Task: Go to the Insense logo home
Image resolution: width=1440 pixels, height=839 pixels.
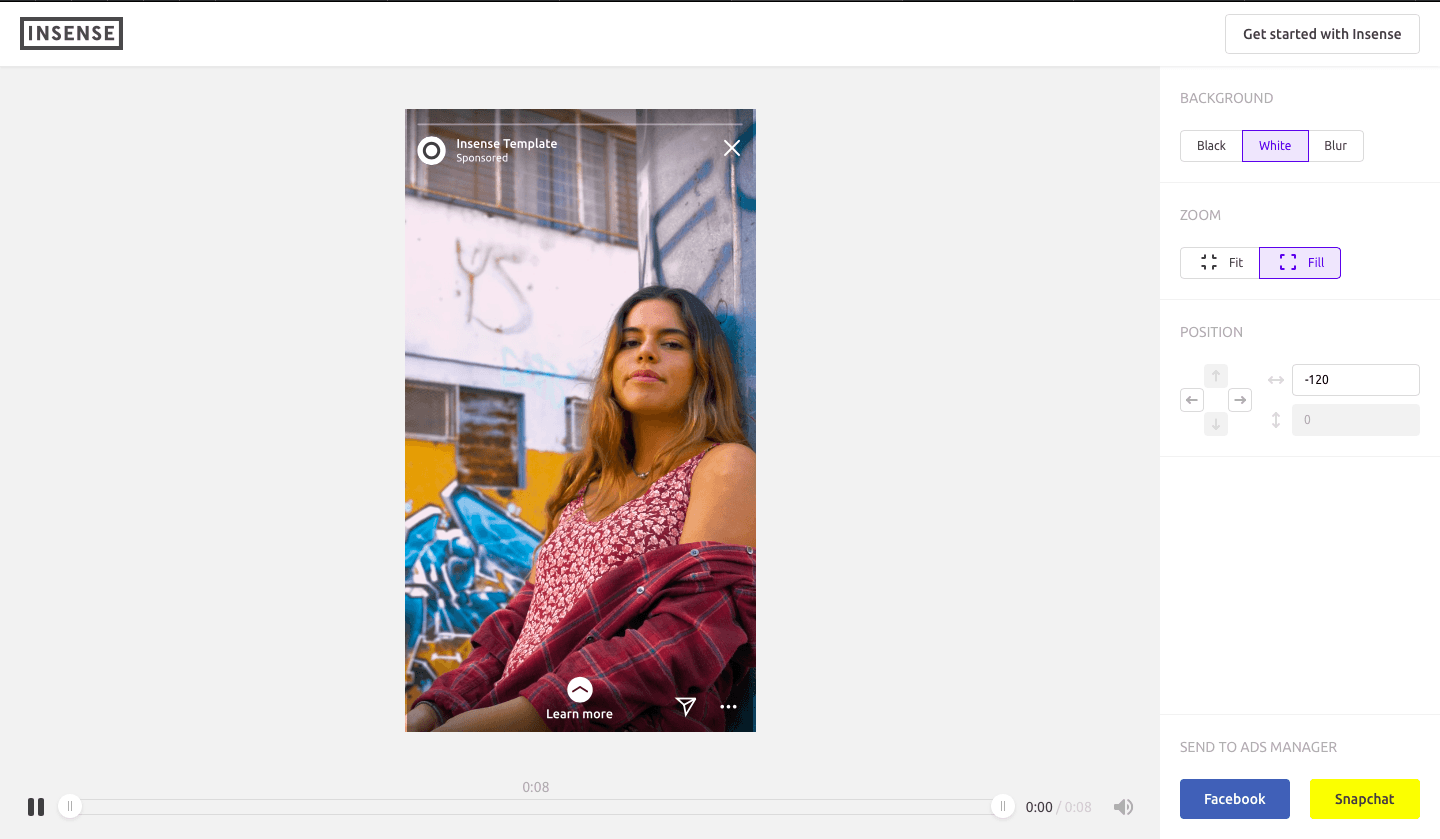Action: (72, 34)
